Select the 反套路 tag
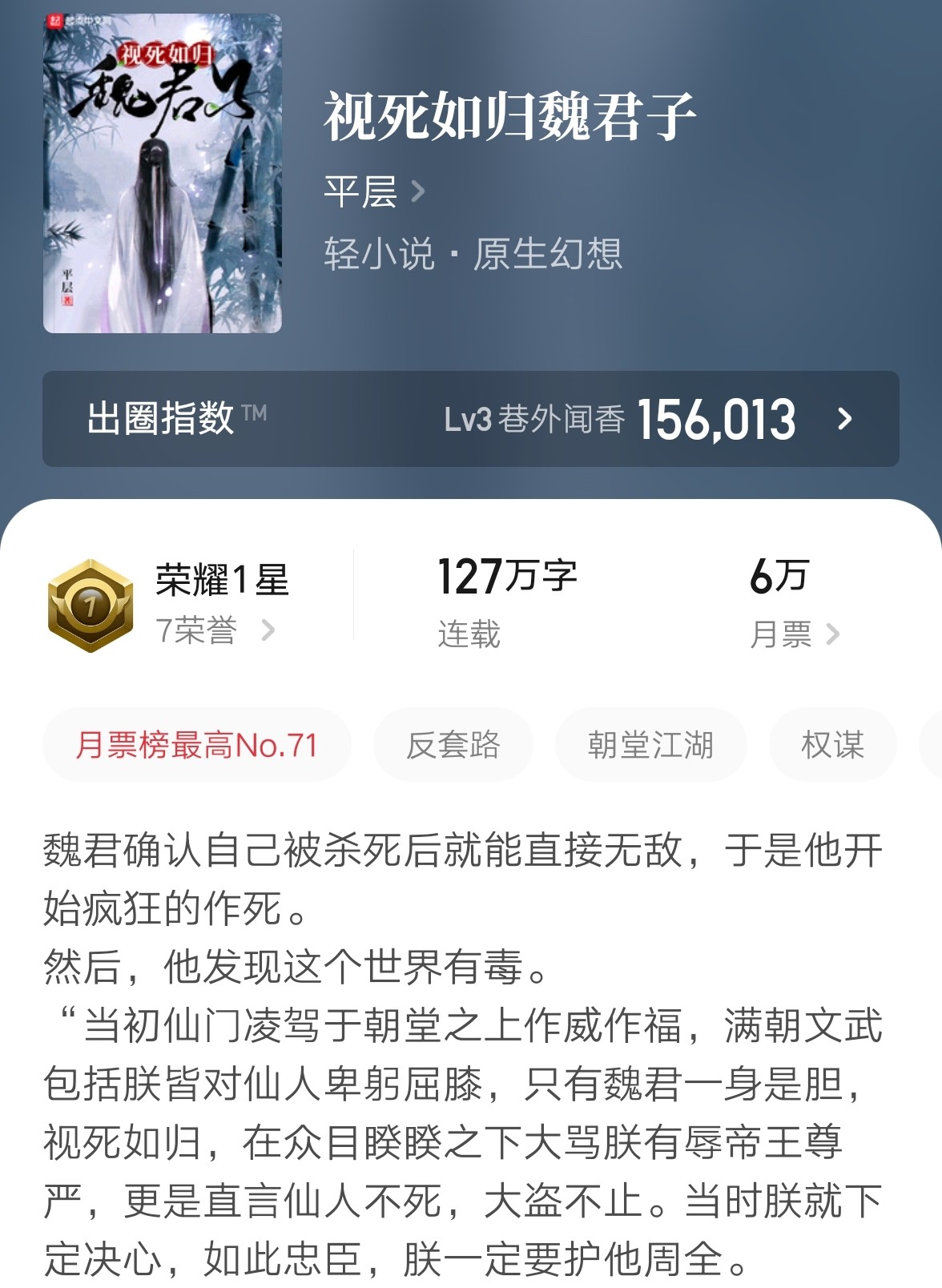The height and width of the screenshot is (1288, 942). coord(453,746)
